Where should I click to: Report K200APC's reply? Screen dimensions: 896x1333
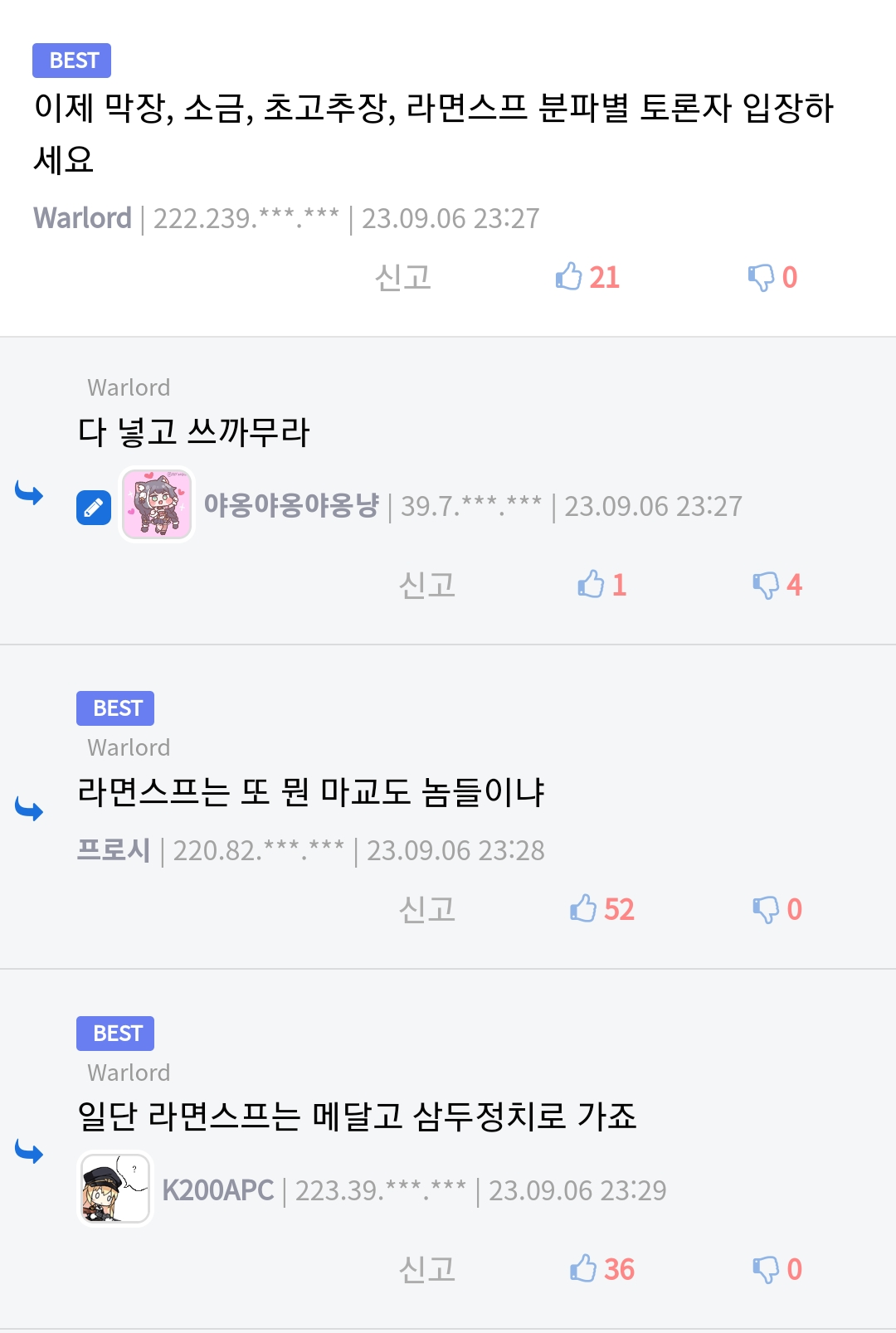pos(426,1269)
